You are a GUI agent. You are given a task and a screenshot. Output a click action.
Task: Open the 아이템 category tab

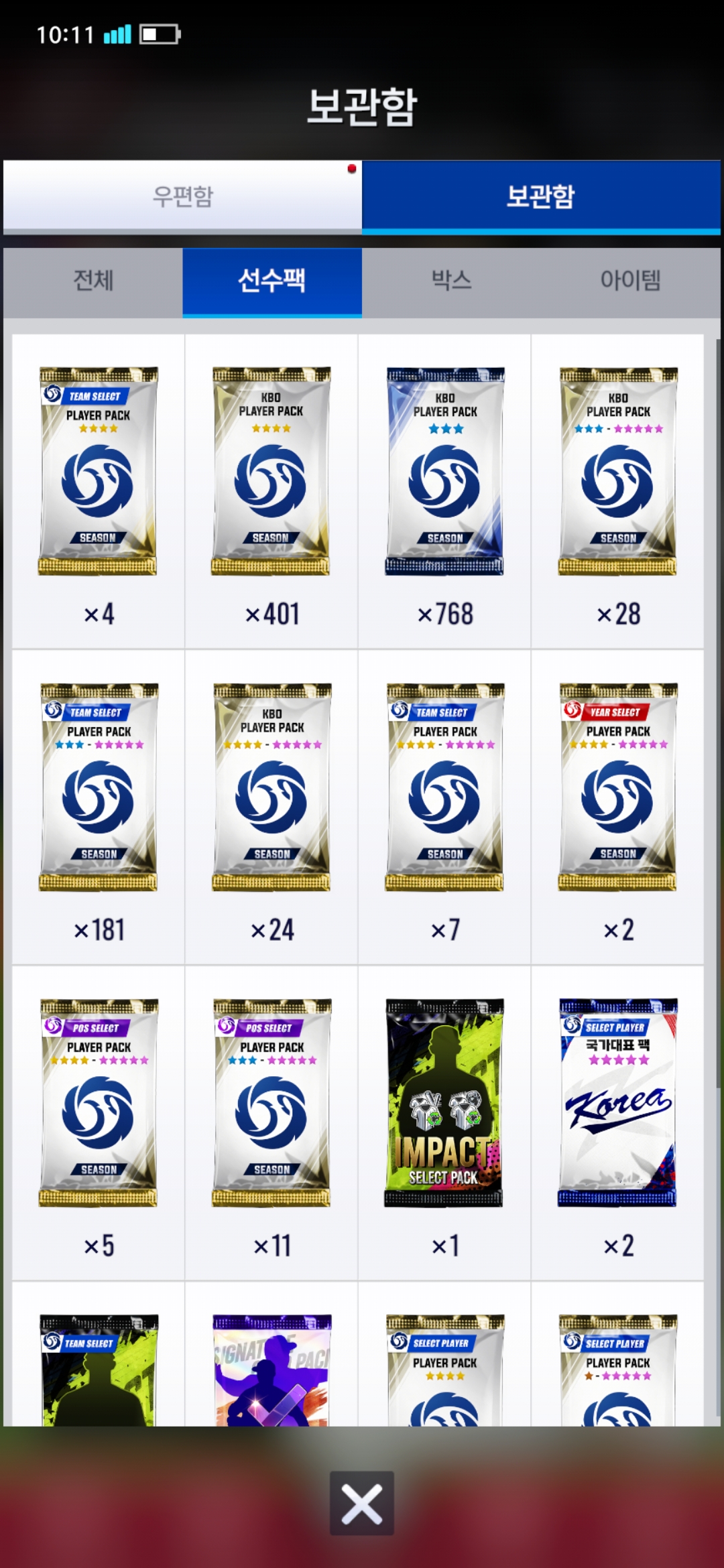pyautogui.click(x=630, y=280)
